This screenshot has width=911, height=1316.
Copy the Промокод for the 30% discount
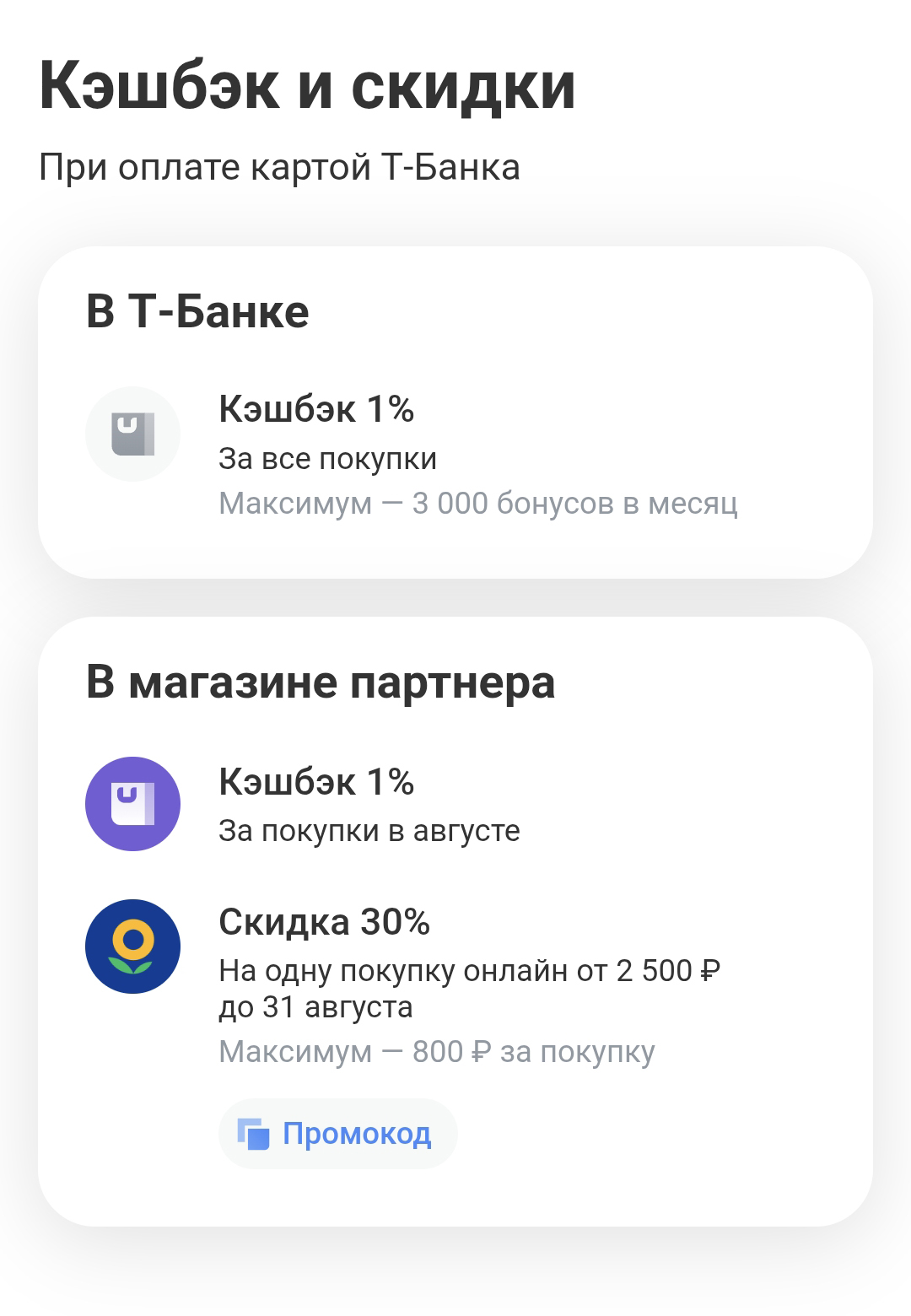[x=337, y=1133]
